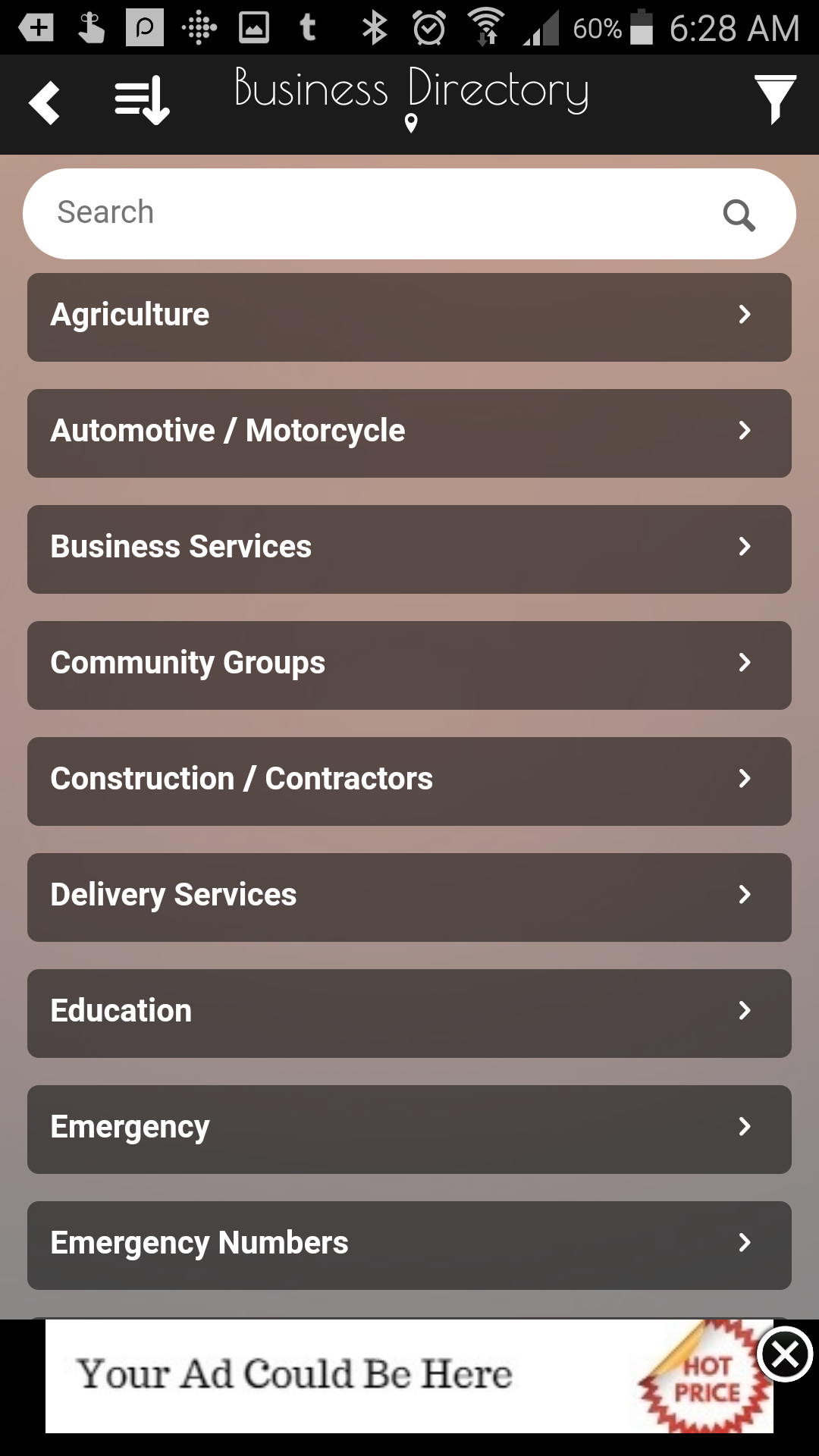Image resolution: width=819 pixels, height=1456 pixels.
Task: Click the location pin under the title
Action: coord(411,123)
